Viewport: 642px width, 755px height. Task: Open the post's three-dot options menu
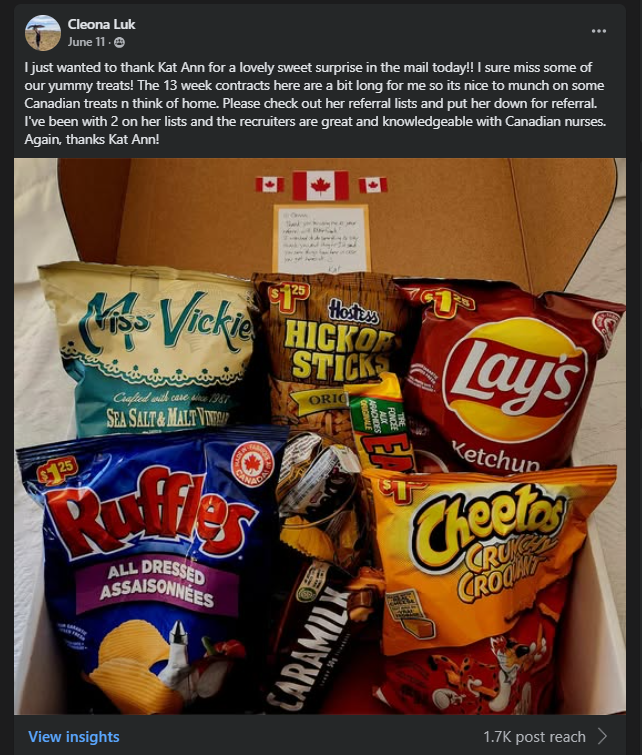pos(599,31)
